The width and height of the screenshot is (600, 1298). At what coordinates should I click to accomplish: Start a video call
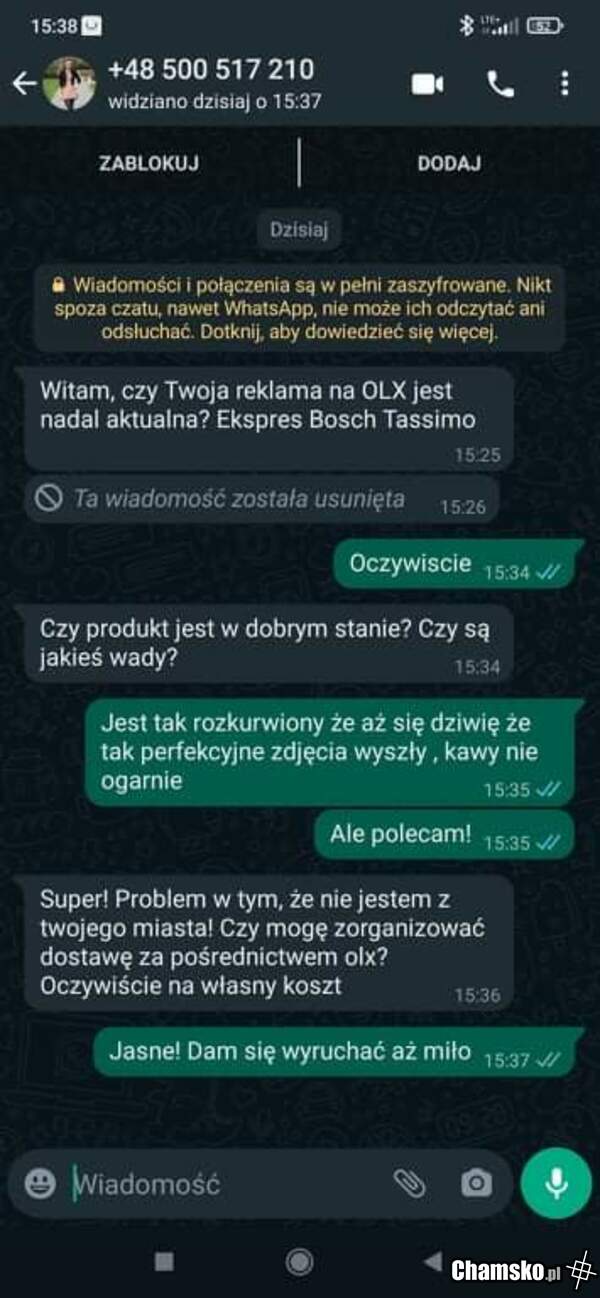pos(427,84)
